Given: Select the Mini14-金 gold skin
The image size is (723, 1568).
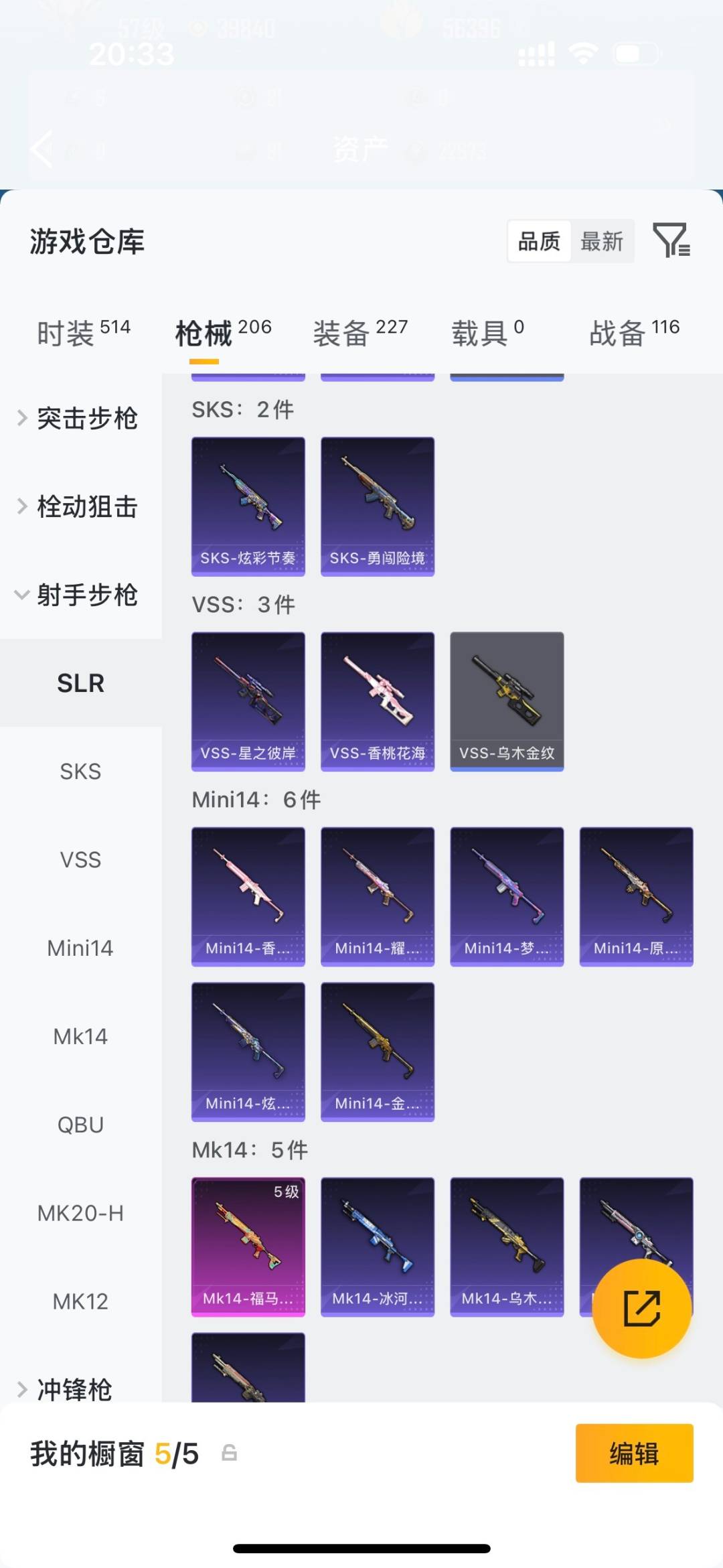Looking at the screenshot, I should (377, 1052).
